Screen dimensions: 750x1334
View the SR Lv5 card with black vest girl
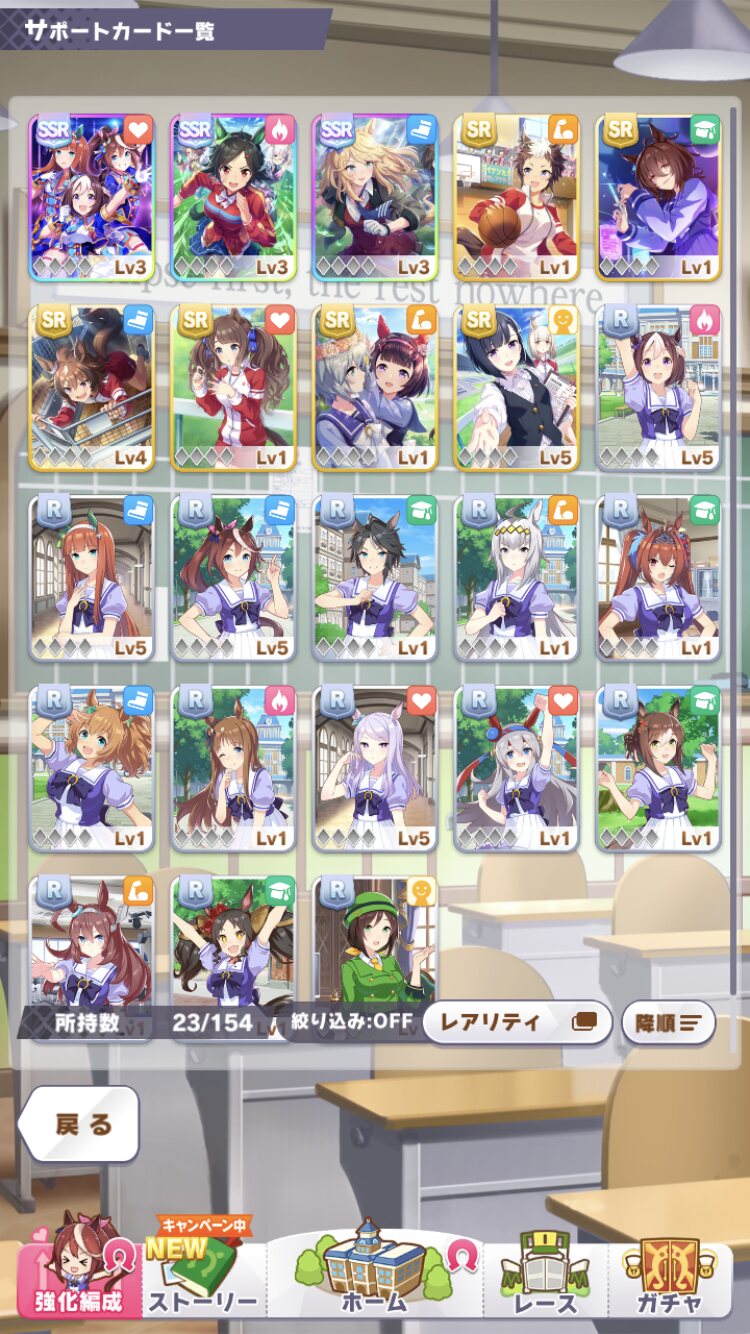[516, 387]
